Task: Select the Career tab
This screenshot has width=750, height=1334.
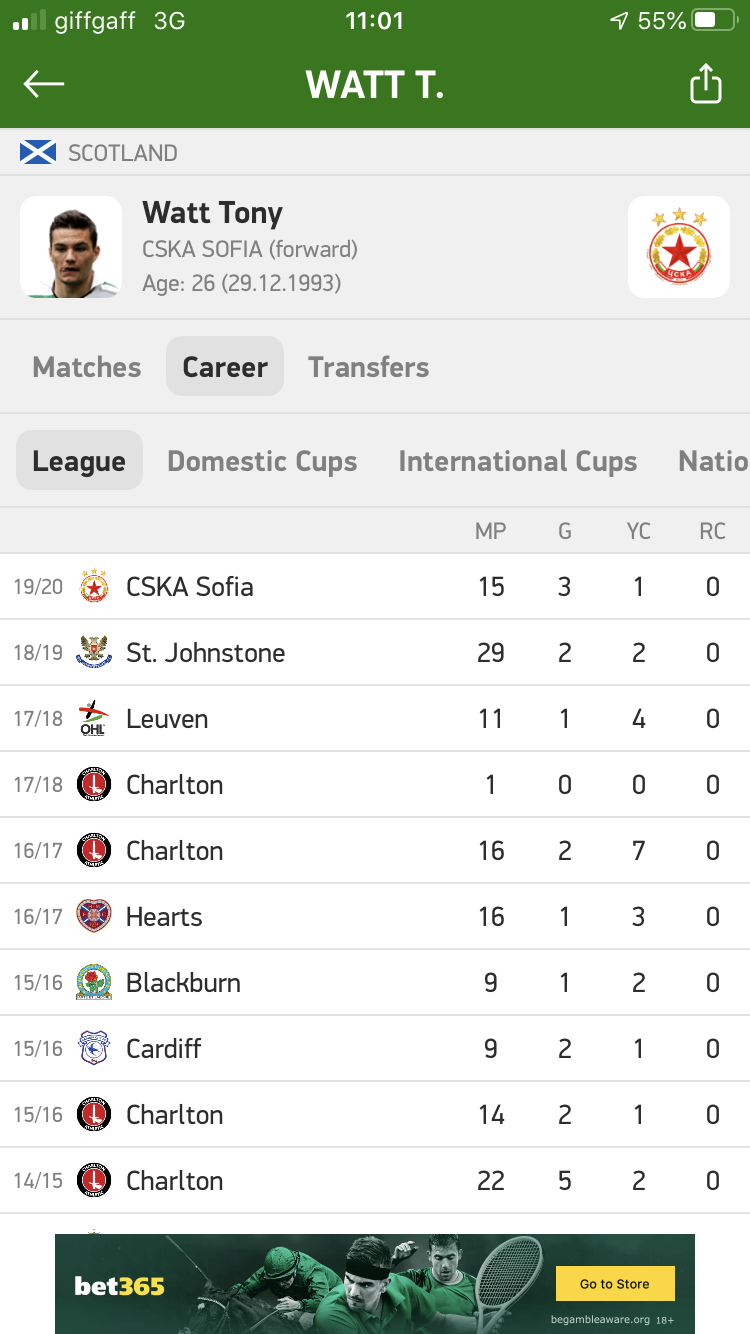Action: (x=225, y=367)
